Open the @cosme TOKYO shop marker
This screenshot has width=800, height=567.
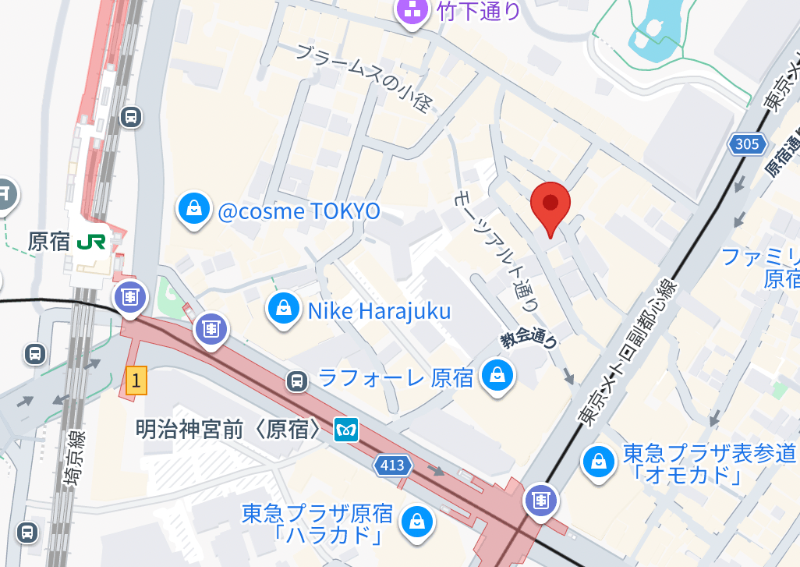click(191, 210)
